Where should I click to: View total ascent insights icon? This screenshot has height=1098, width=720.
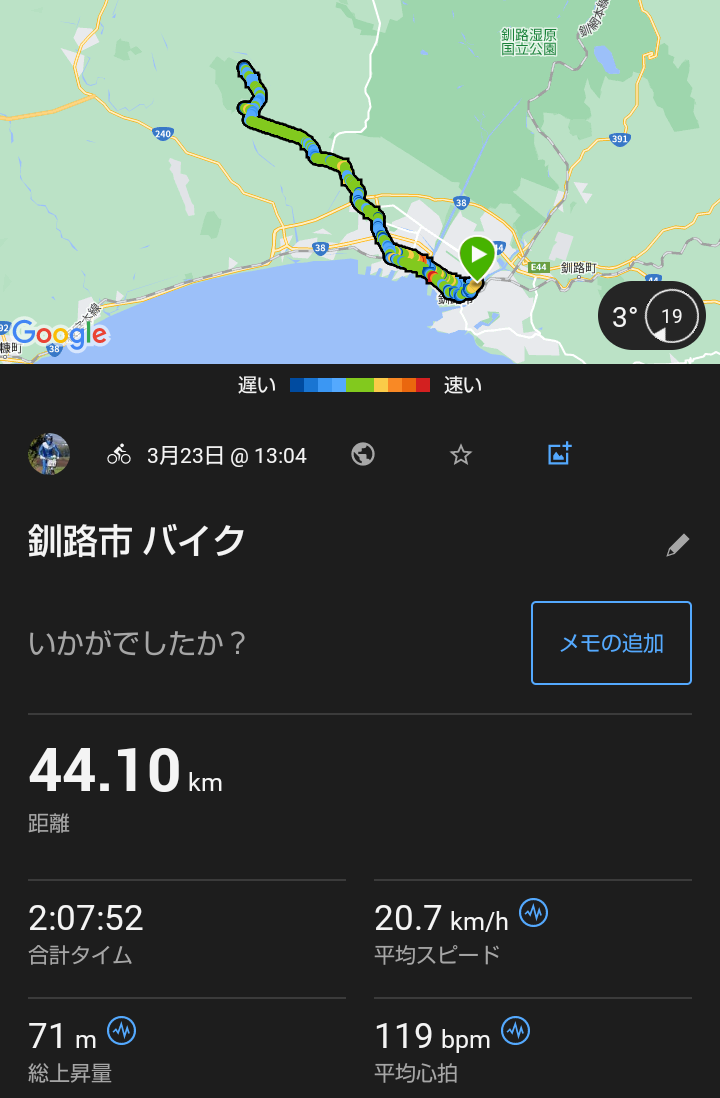(x=122, y=1030)
